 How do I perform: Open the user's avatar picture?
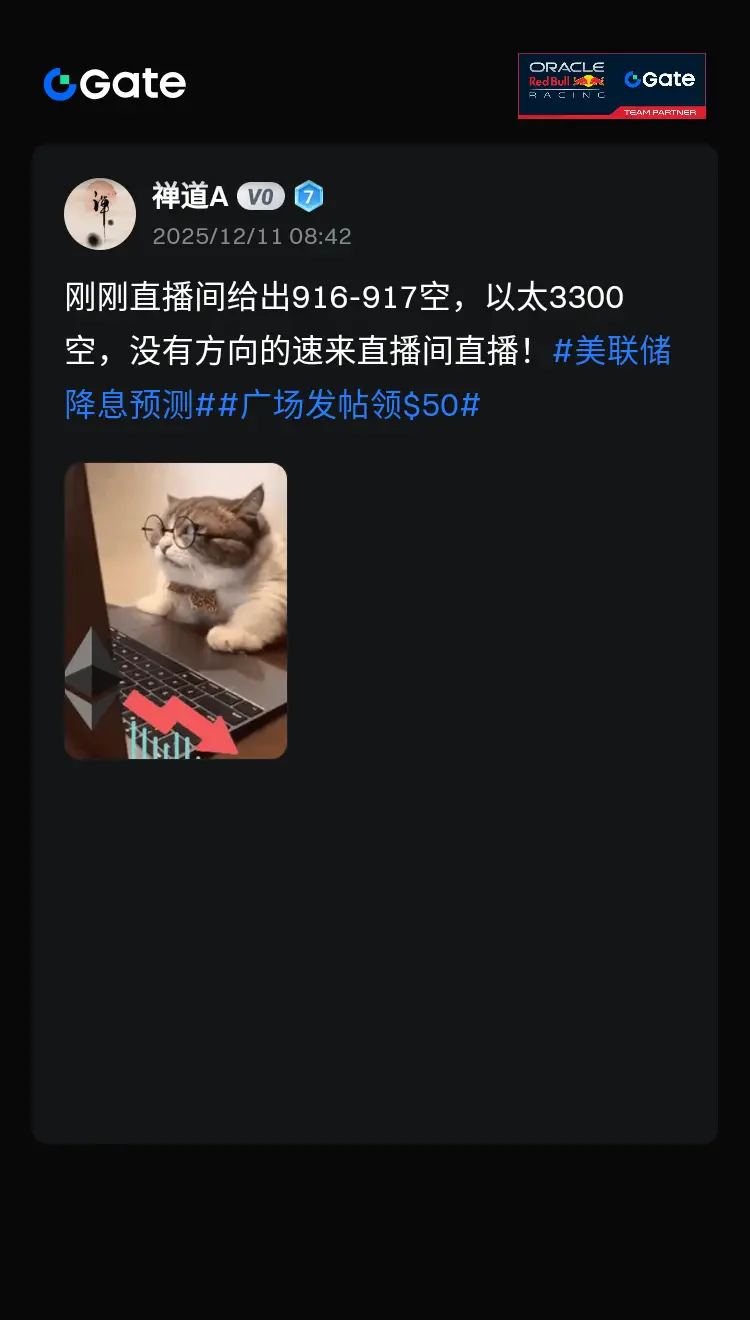point(100,213)
